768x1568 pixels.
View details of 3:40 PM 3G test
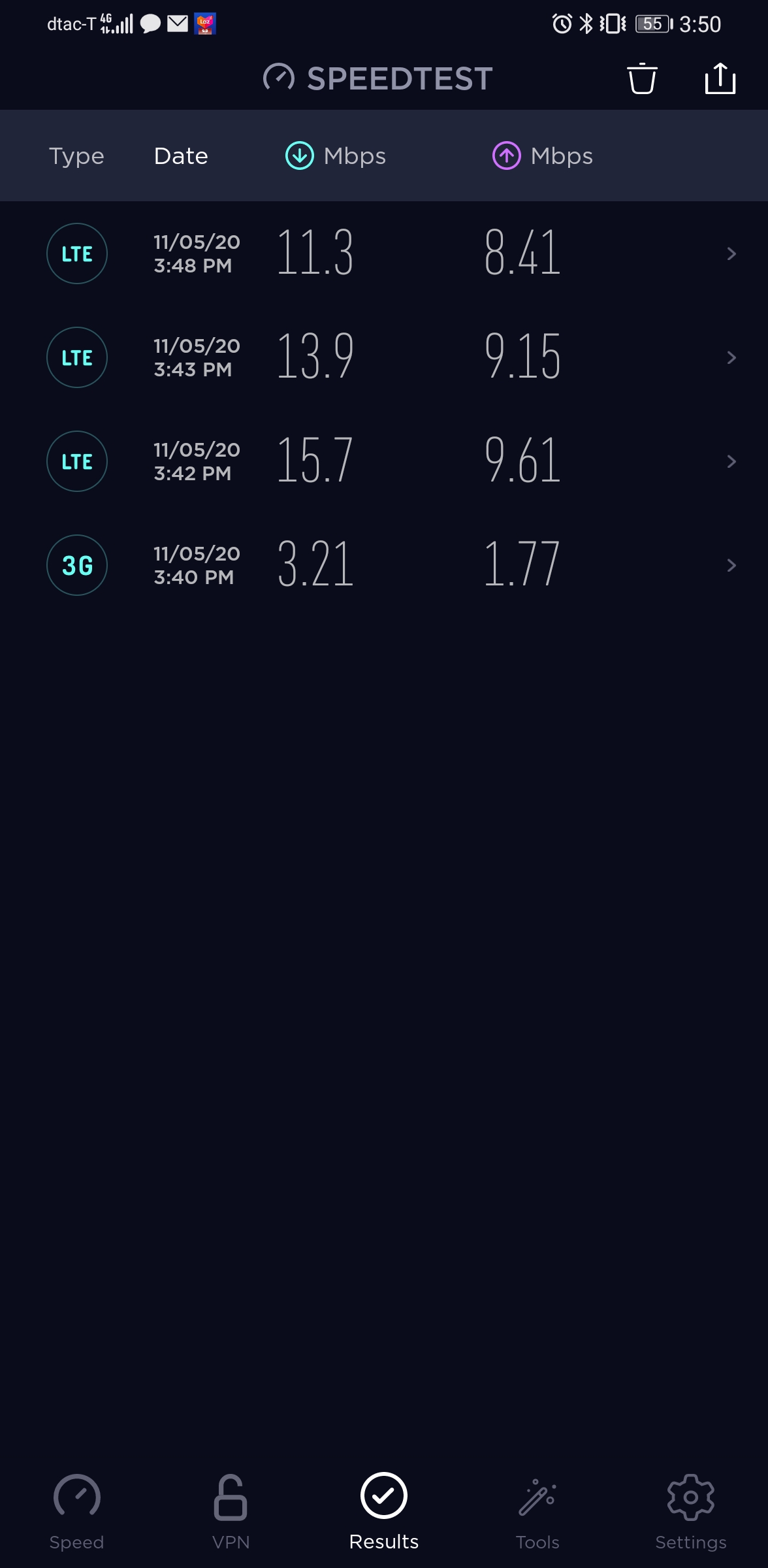tap(384, 565)
